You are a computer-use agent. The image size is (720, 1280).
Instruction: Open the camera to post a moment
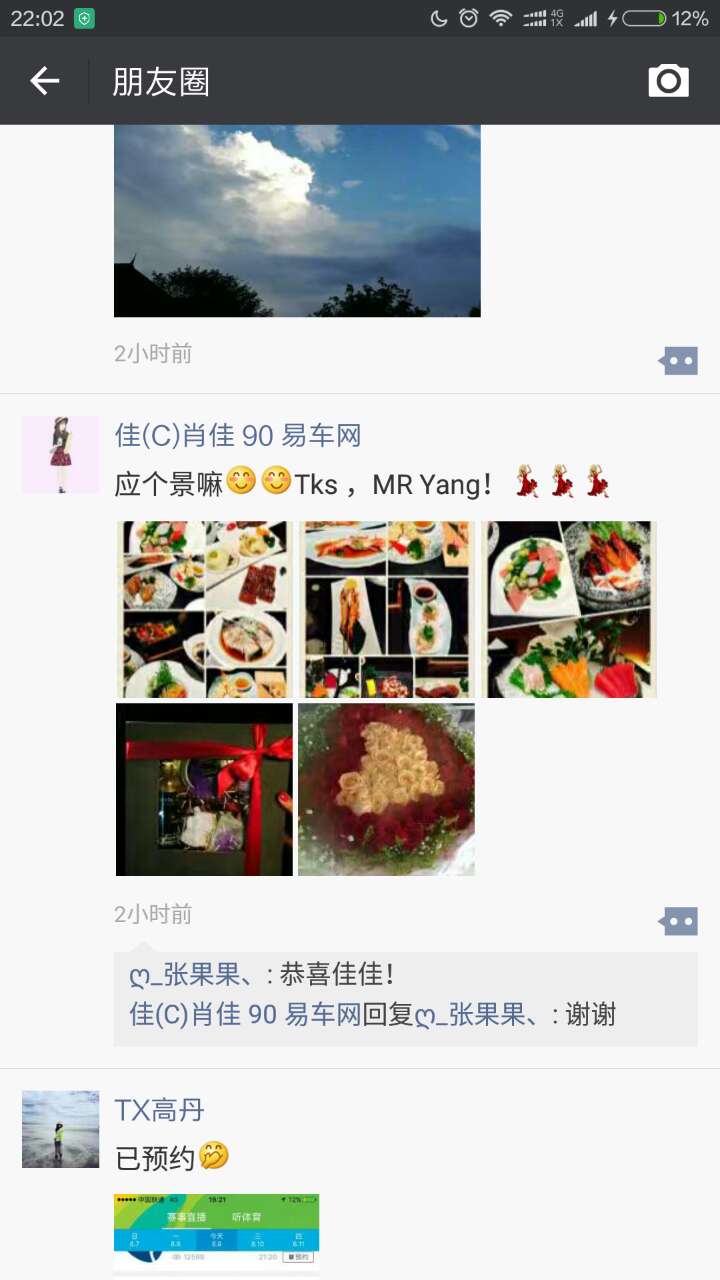coord(668,81)
